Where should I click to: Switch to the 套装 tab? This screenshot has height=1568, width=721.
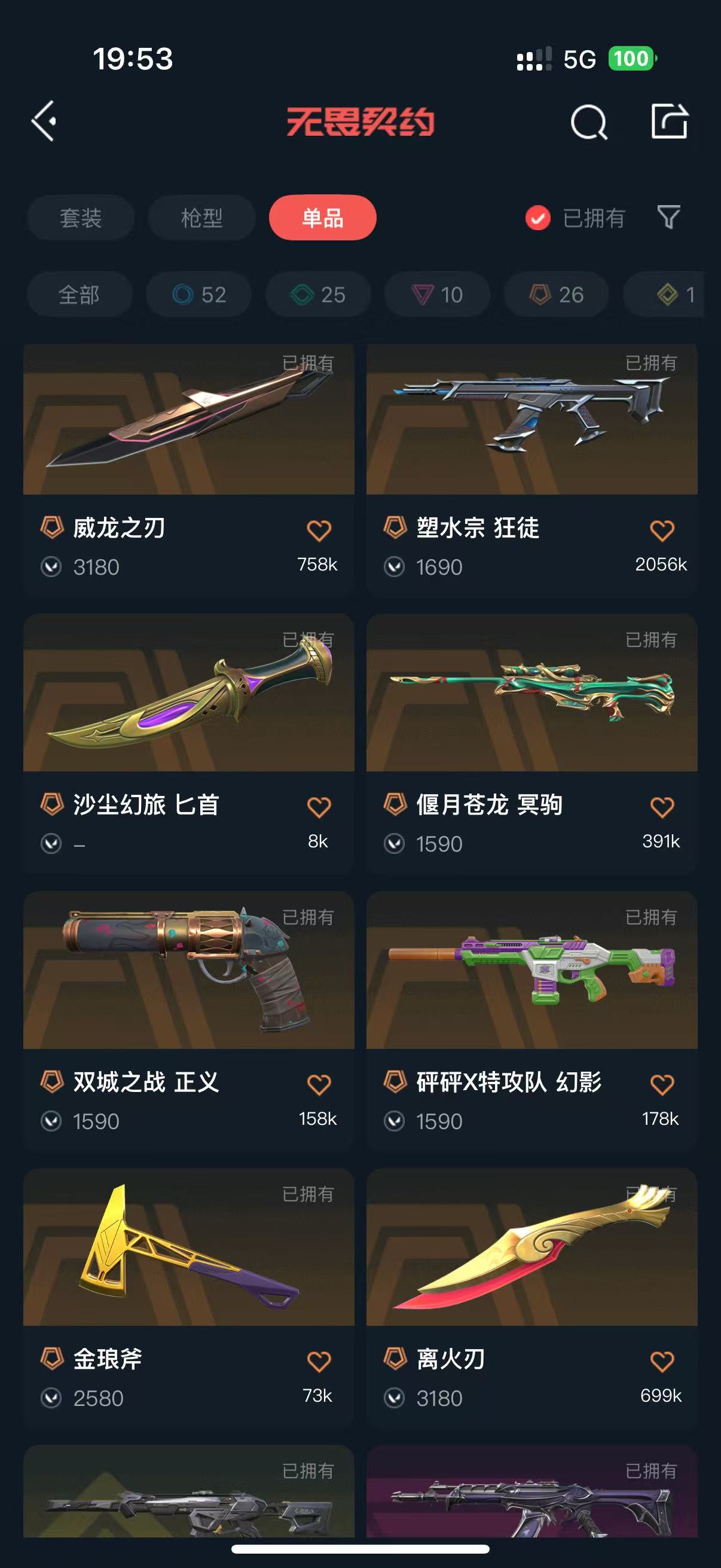click(80, 218)
